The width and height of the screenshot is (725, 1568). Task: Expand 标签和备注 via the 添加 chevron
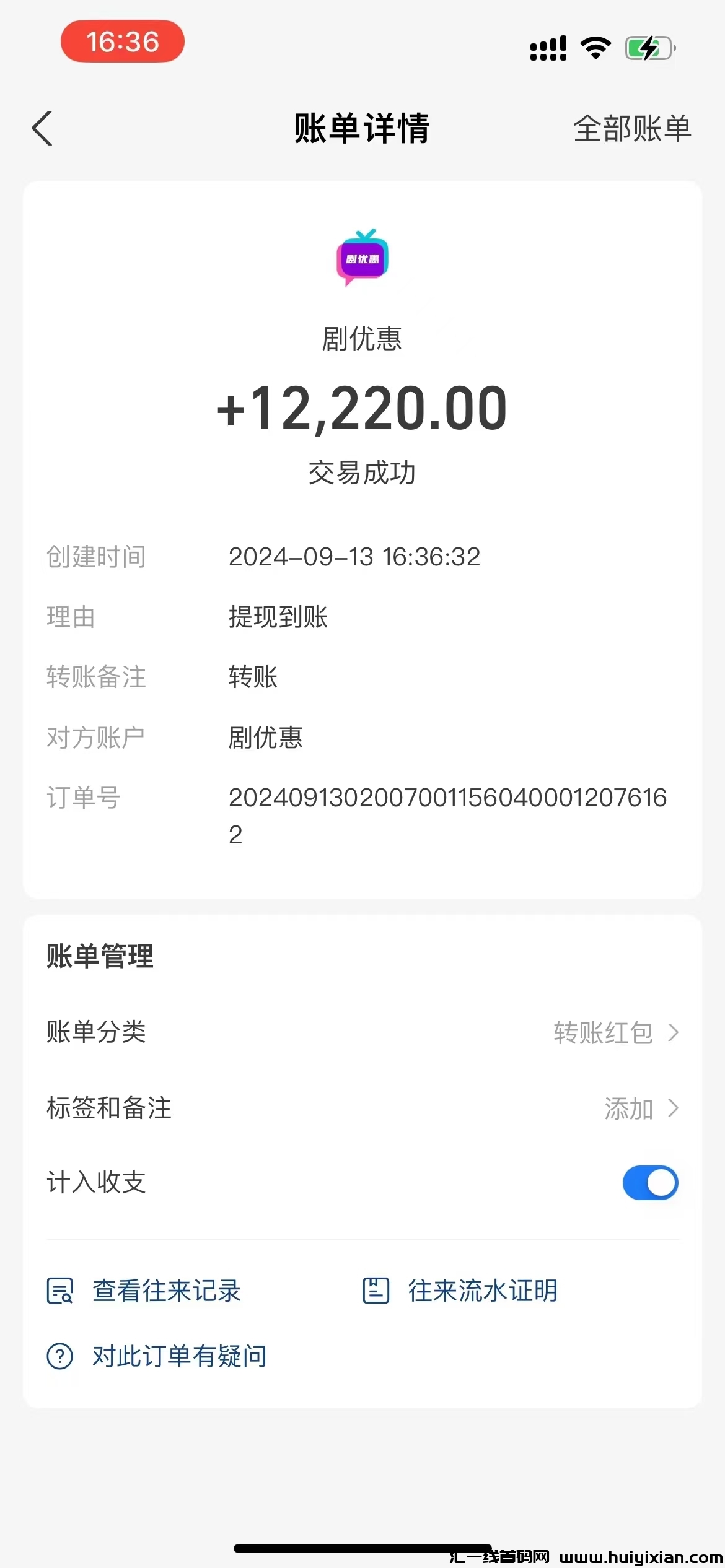[x=674, y=1108]
